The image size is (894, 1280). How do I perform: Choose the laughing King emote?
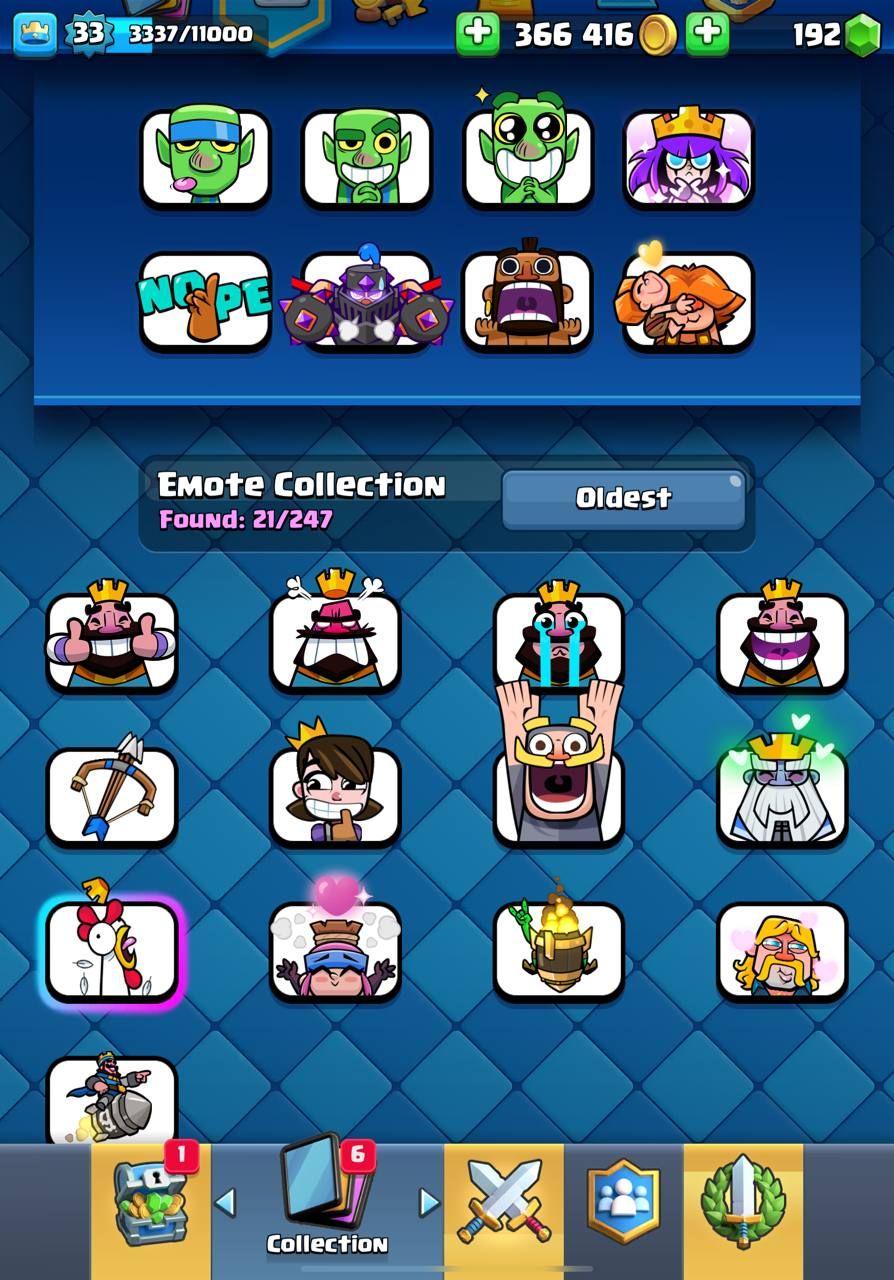(782, 642)
